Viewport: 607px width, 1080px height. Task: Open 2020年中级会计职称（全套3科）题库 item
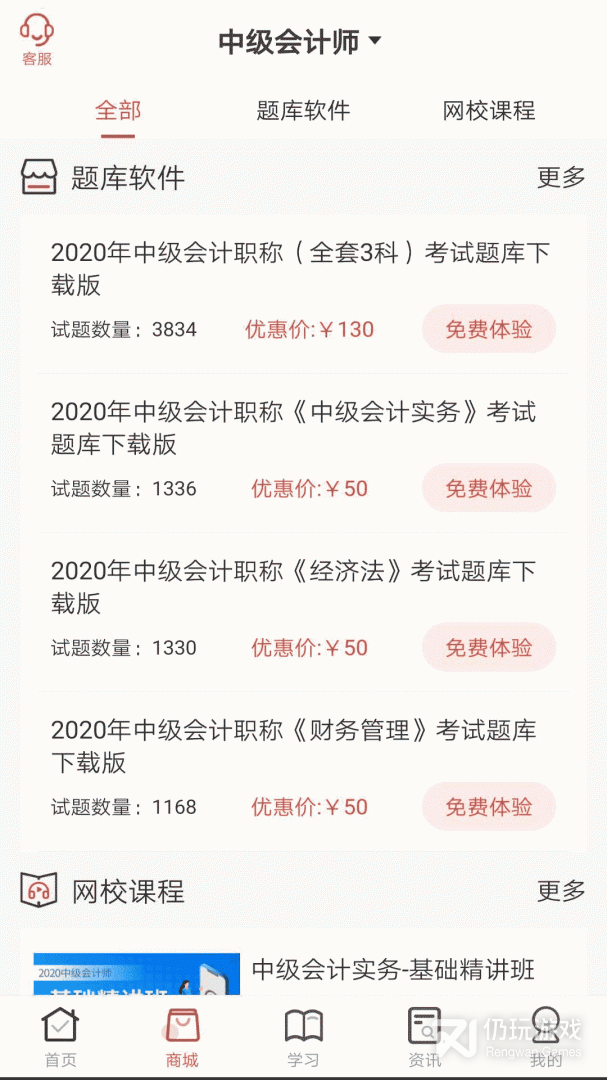[x=300, y=268]
